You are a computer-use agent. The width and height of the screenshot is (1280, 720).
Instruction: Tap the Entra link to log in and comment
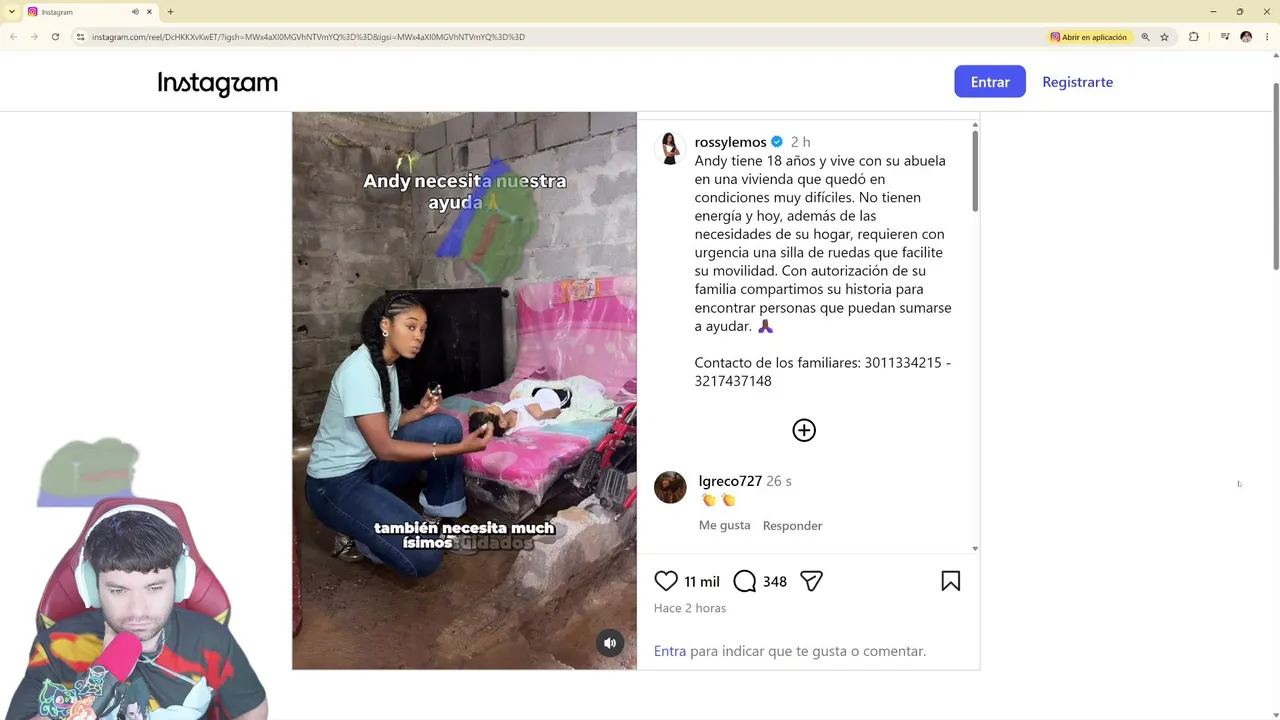coord(670,651)
